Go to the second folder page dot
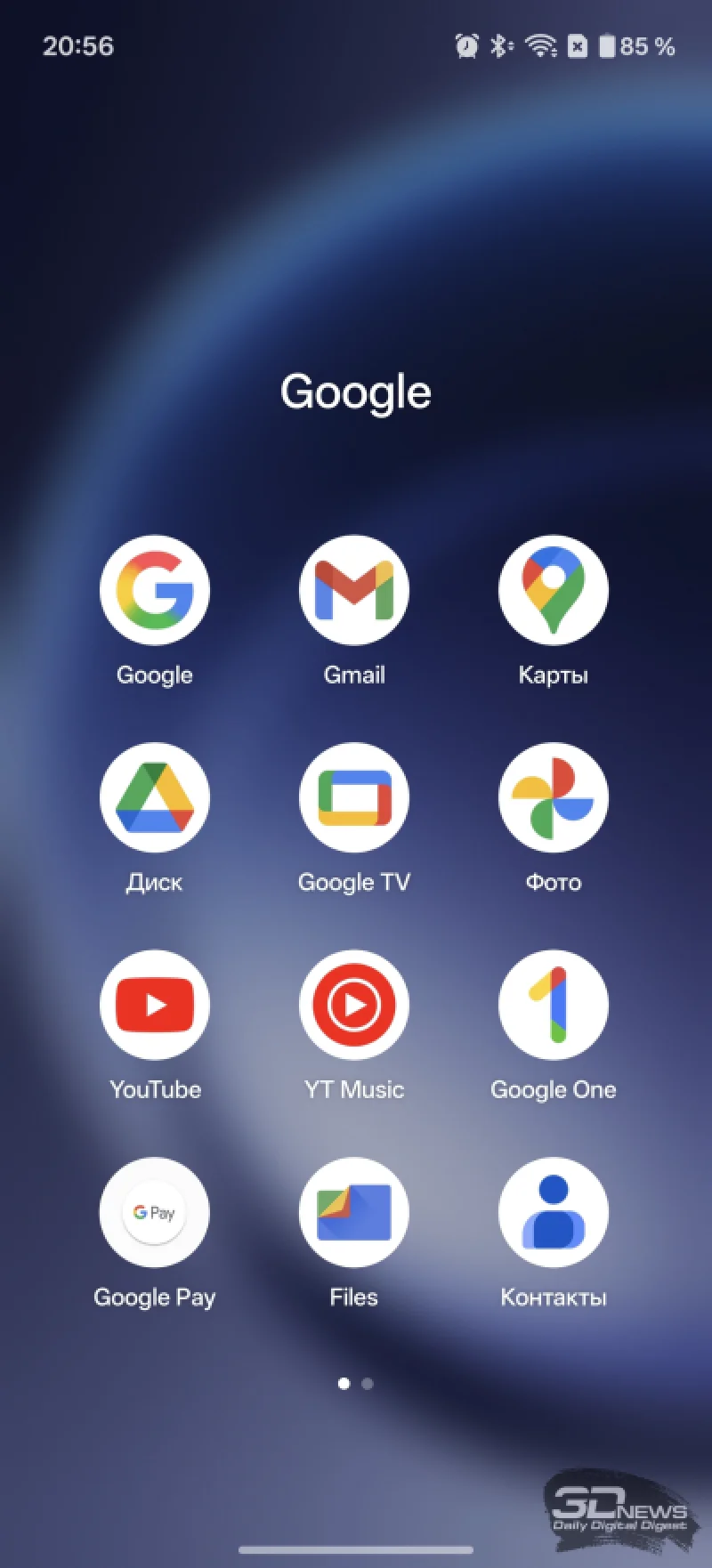 tap(368, 1384)
